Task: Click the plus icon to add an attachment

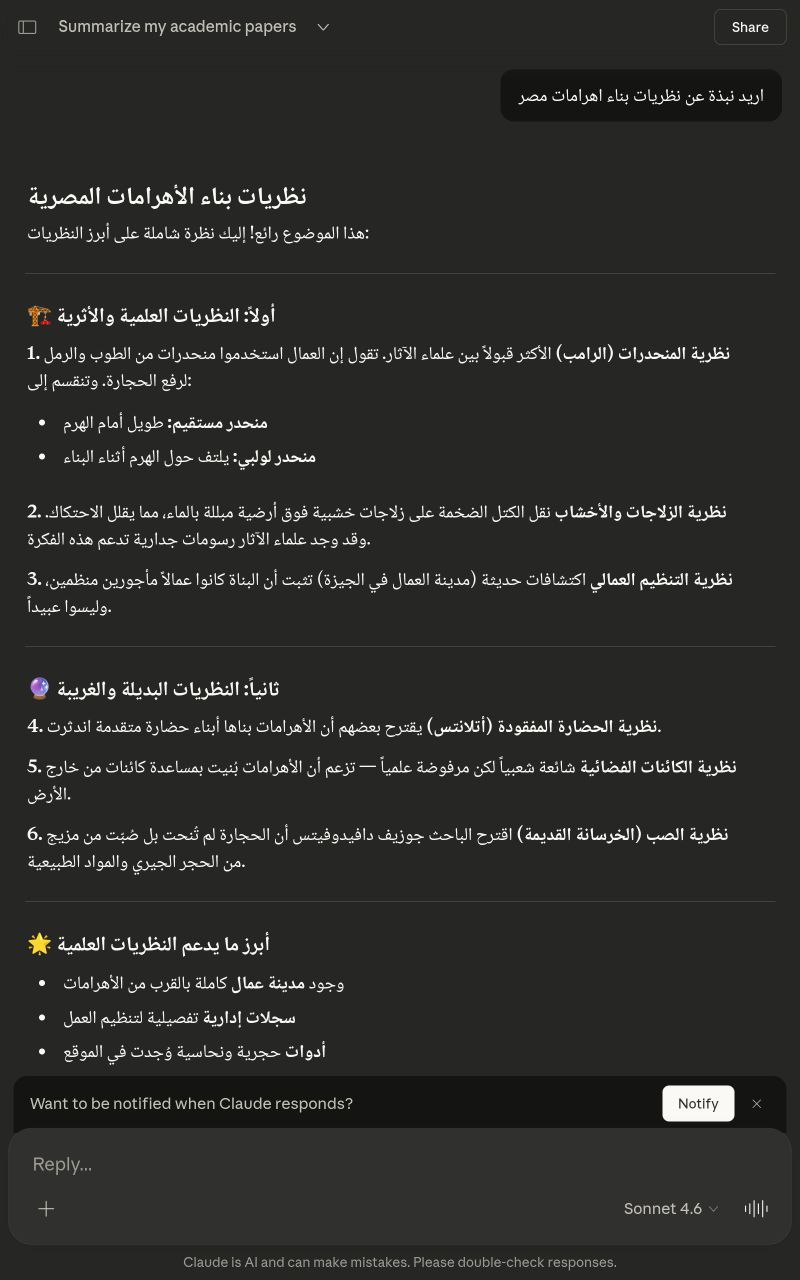Action: (46, 1209)
